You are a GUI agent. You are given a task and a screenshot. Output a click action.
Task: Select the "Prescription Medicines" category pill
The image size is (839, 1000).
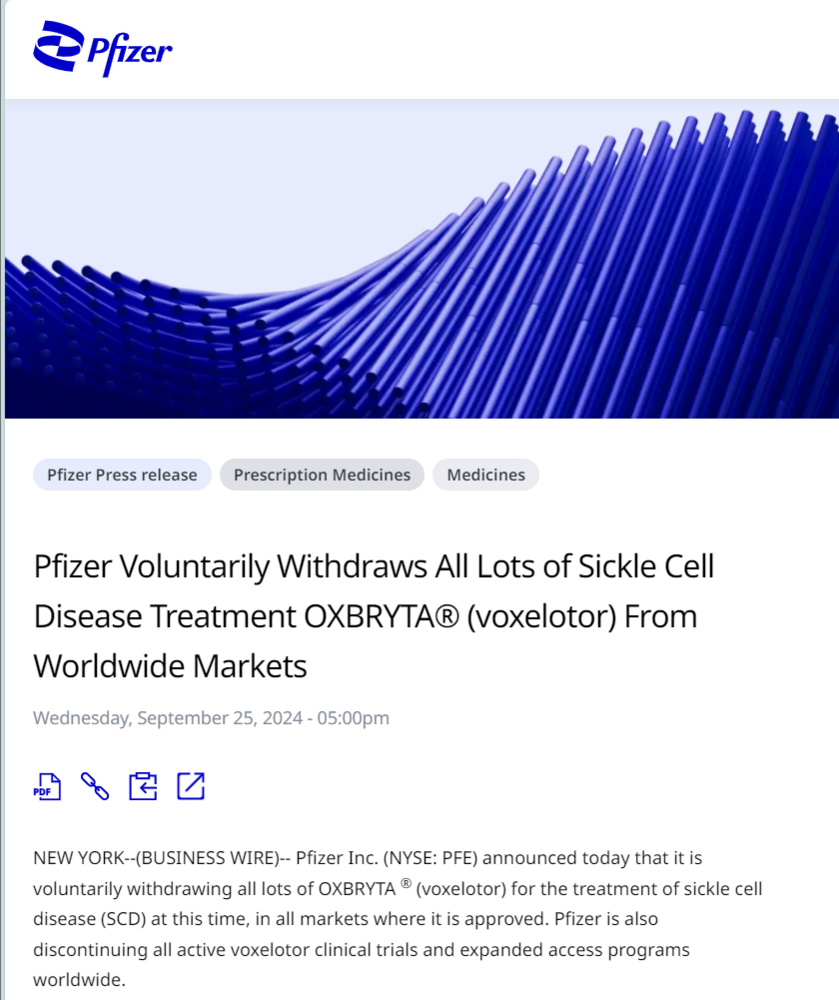(321, 475)
